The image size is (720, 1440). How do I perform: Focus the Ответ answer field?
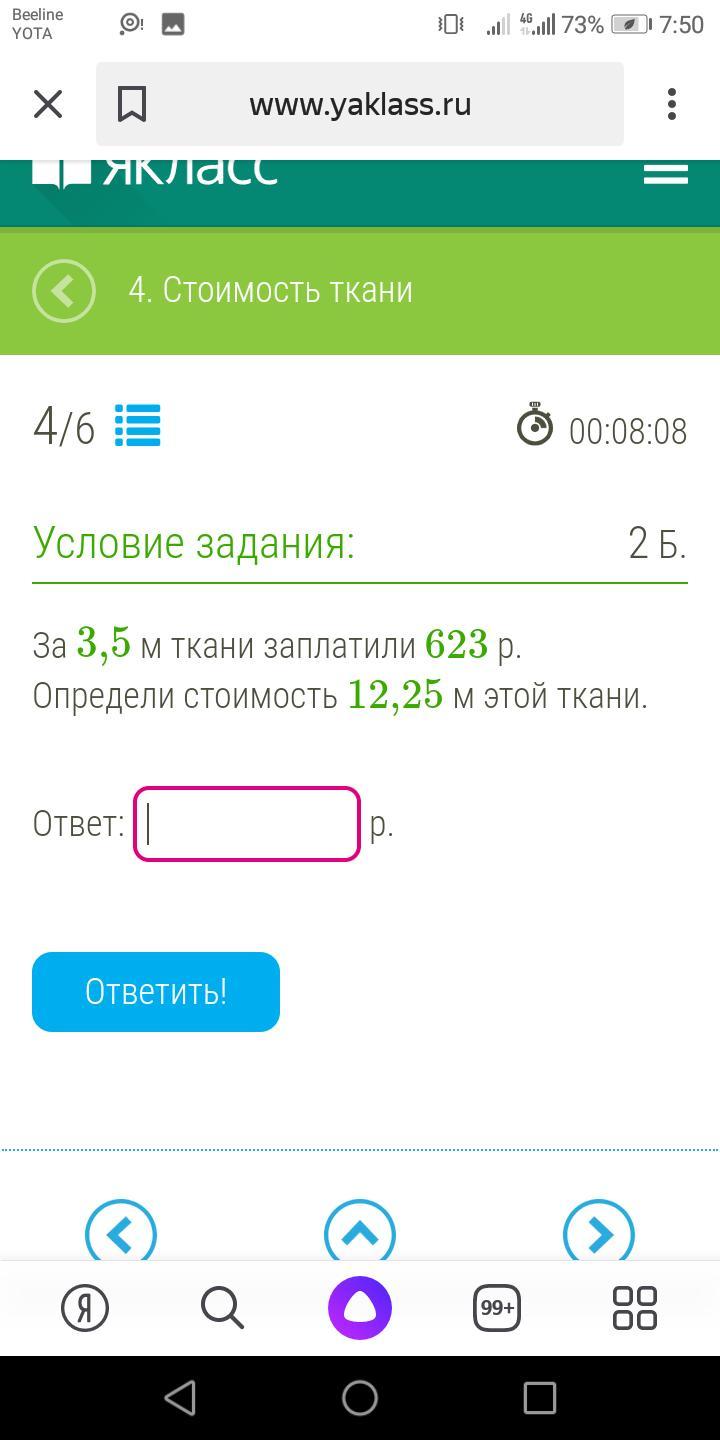[247, 824]
